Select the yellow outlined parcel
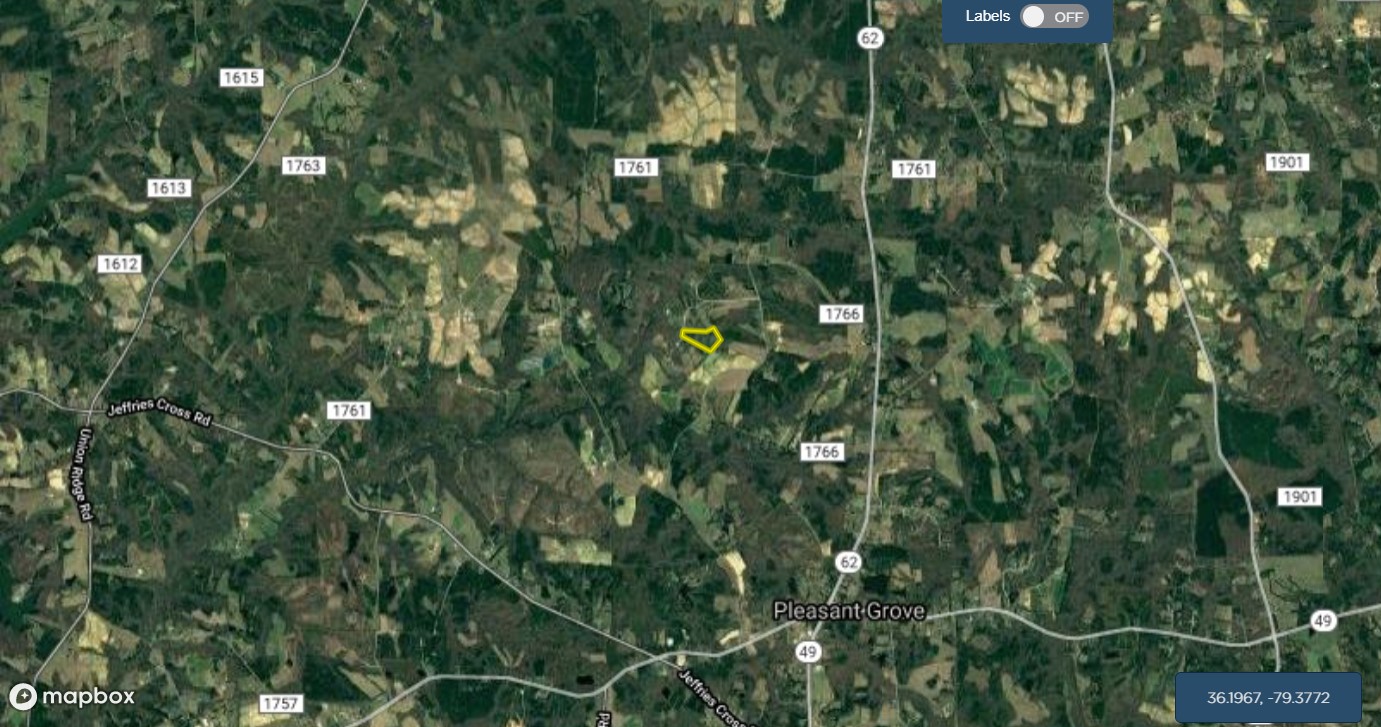Viewport: 1381px width, 727px height. 702,338
